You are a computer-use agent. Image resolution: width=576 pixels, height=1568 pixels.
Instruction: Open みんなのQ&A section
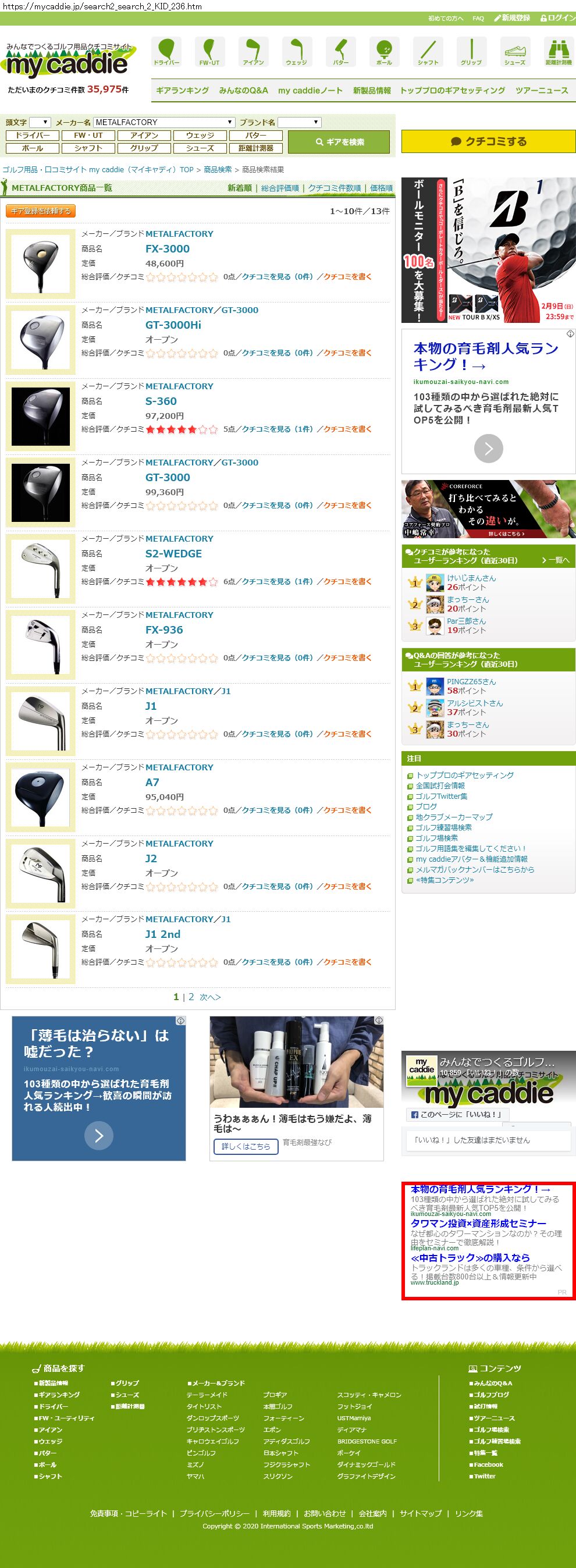coord(243,90)
